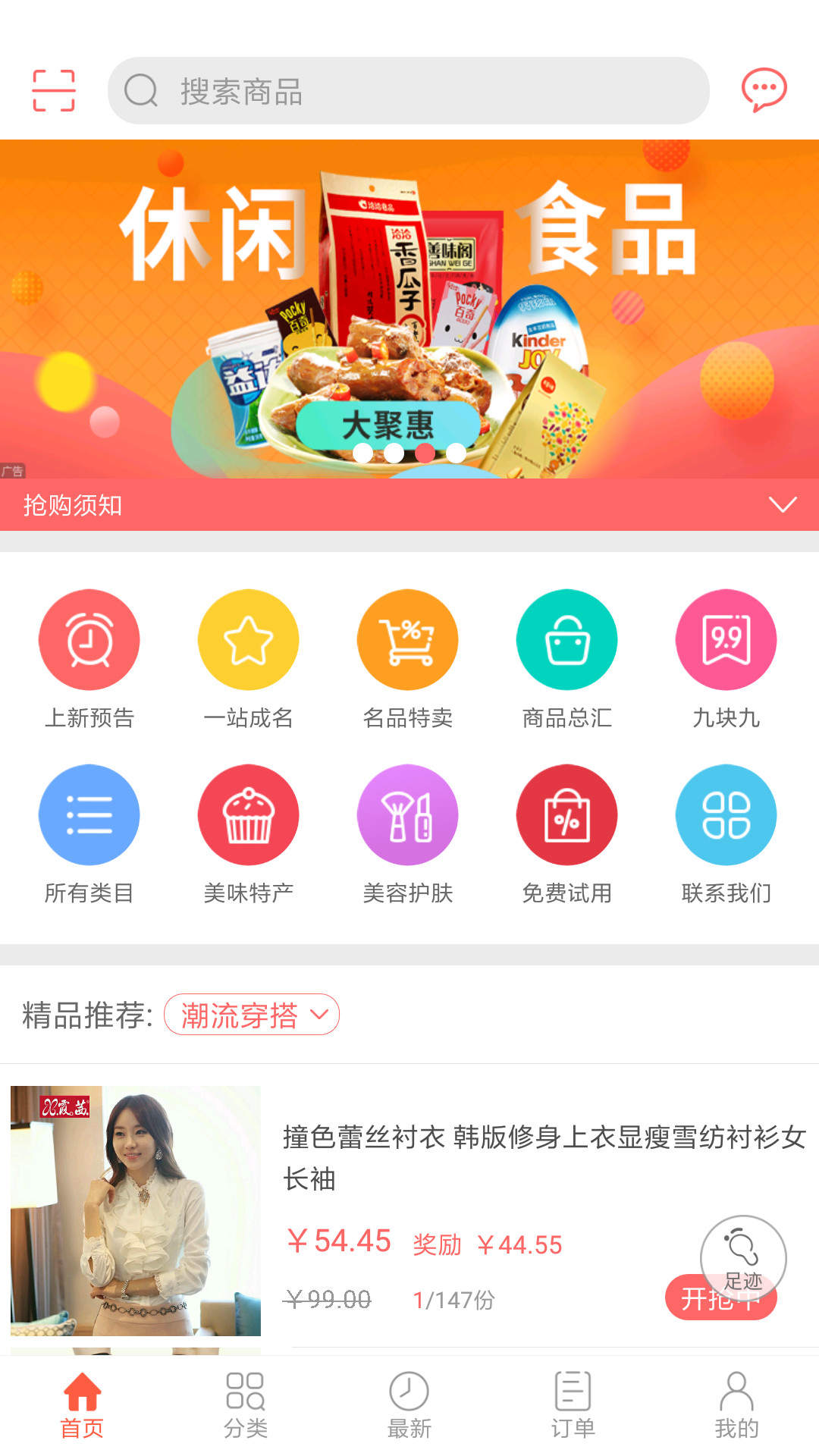Open 联系我们 page

pos(726,833)
